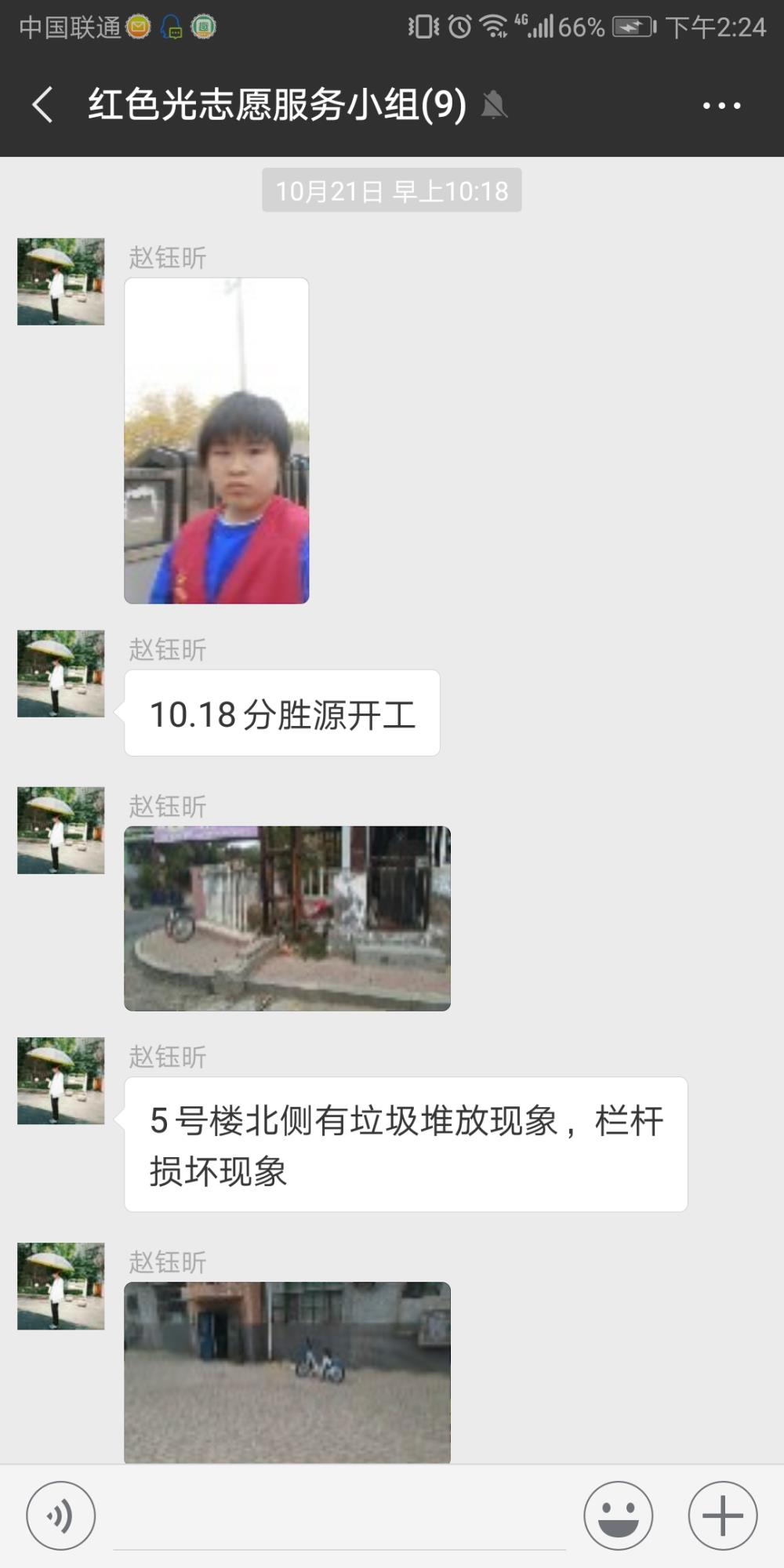Open the bottom photo with blue bicycle
784x1568 pixels.
point(287,1372)
